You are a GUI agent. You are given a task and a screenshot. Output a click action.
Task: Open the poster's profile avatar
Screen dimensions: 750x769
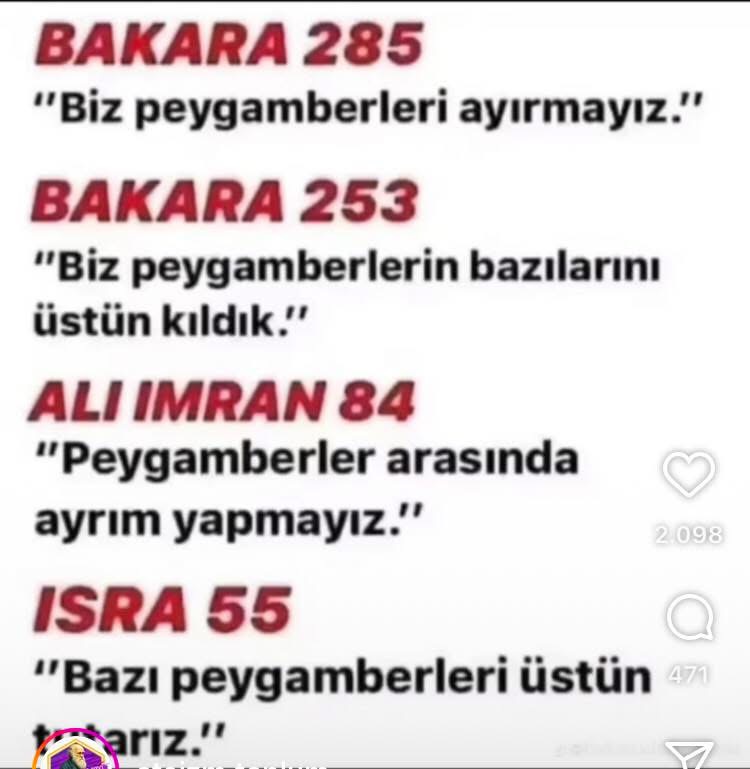coord(77,752)
